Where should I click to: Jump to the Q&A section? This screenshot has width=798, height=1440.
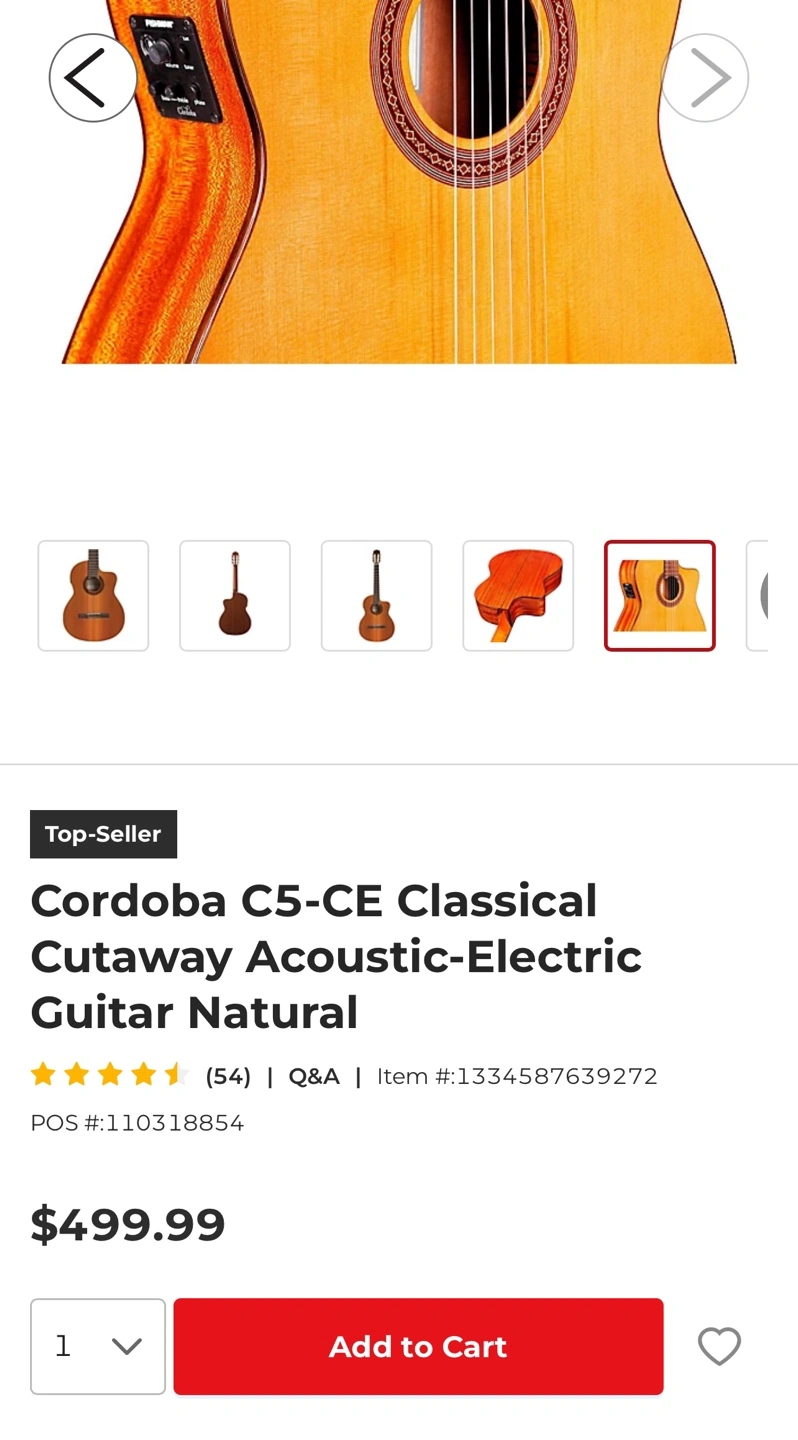[x=314, y=1076]
